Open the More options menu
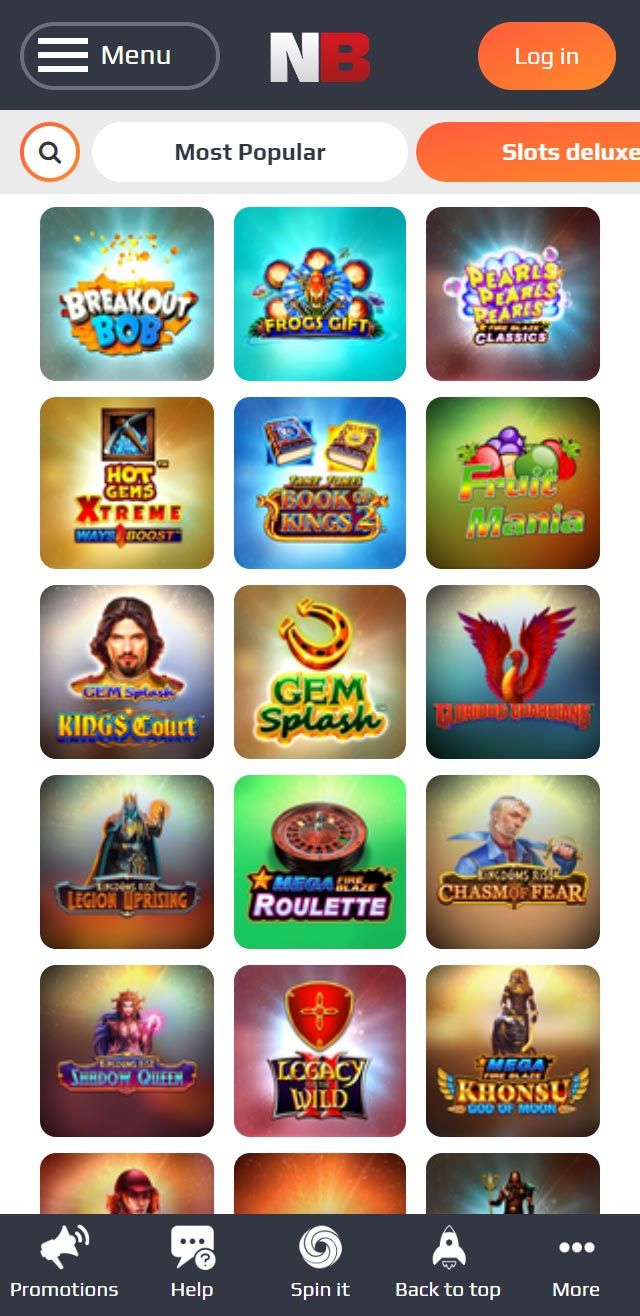Image resolution: width=640 pixels, height=1316 pixels. pyautogui.click(x=576, y=1265)
